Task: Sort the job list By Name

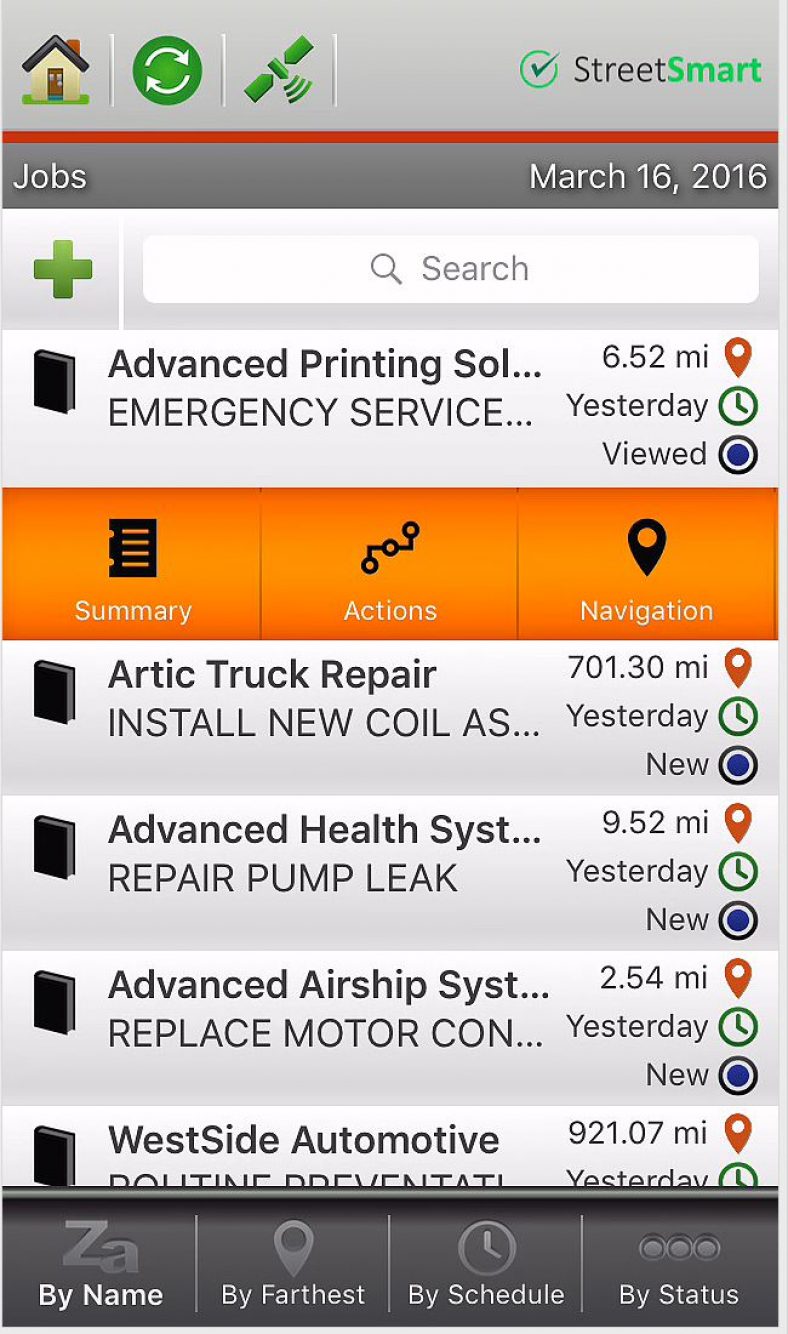Action: pyautogui.click(x=99, y=1265)
